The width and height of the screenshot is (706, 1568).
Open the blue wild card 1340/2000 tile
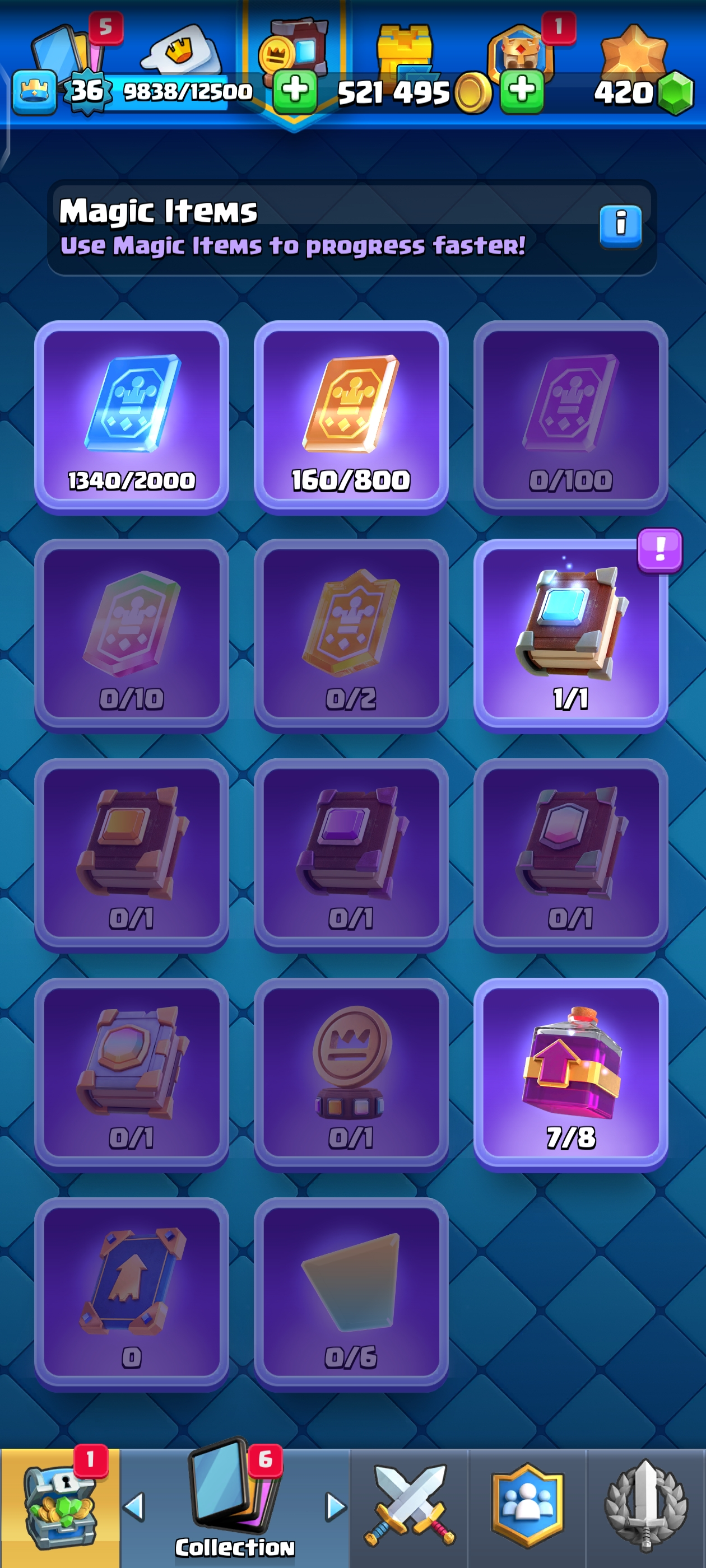click(x=132, y=417)
